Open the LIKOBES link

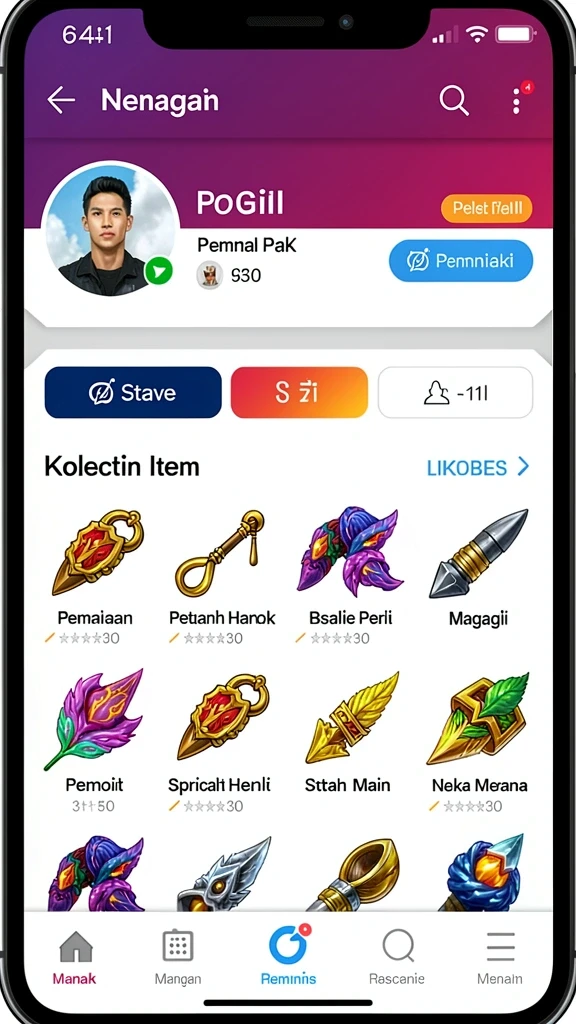pos(477,468)
